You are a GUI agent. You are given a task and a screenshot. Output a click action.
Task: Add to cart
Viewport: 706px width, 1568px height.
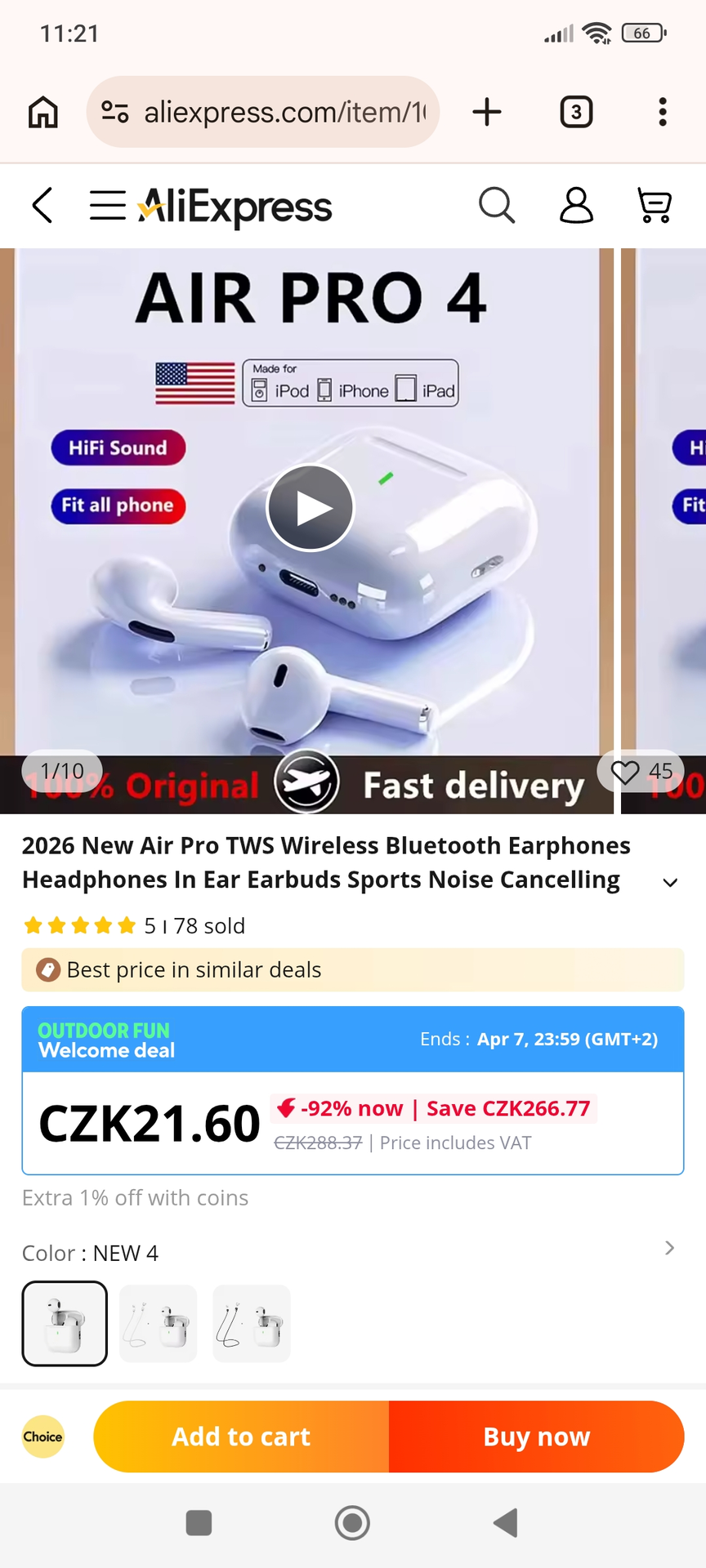point(241,1437)
